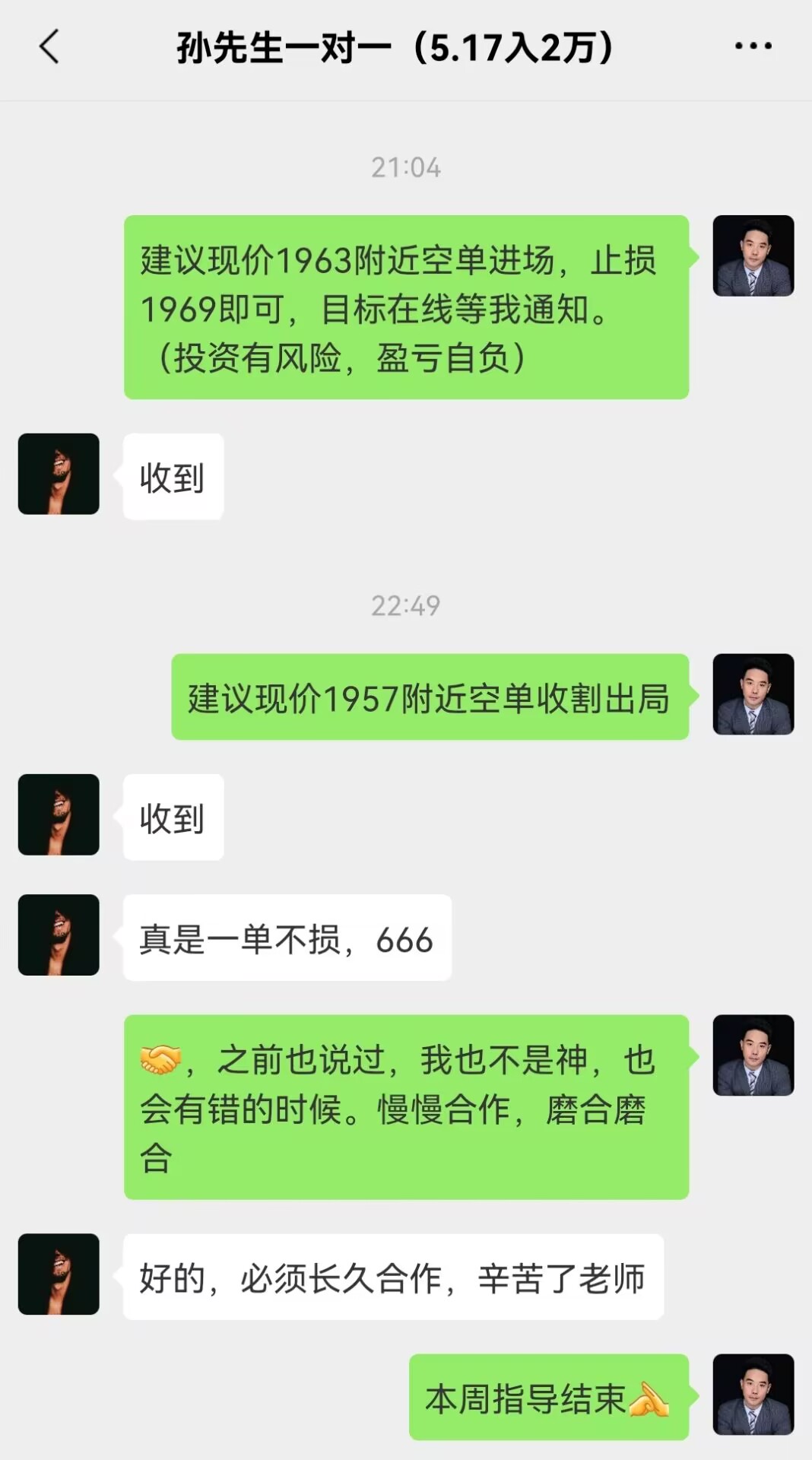Viewport: 812px width, 1460px height.
Task: Open the chat's three-dot overflow menu
Action: [x=753, y=46]
